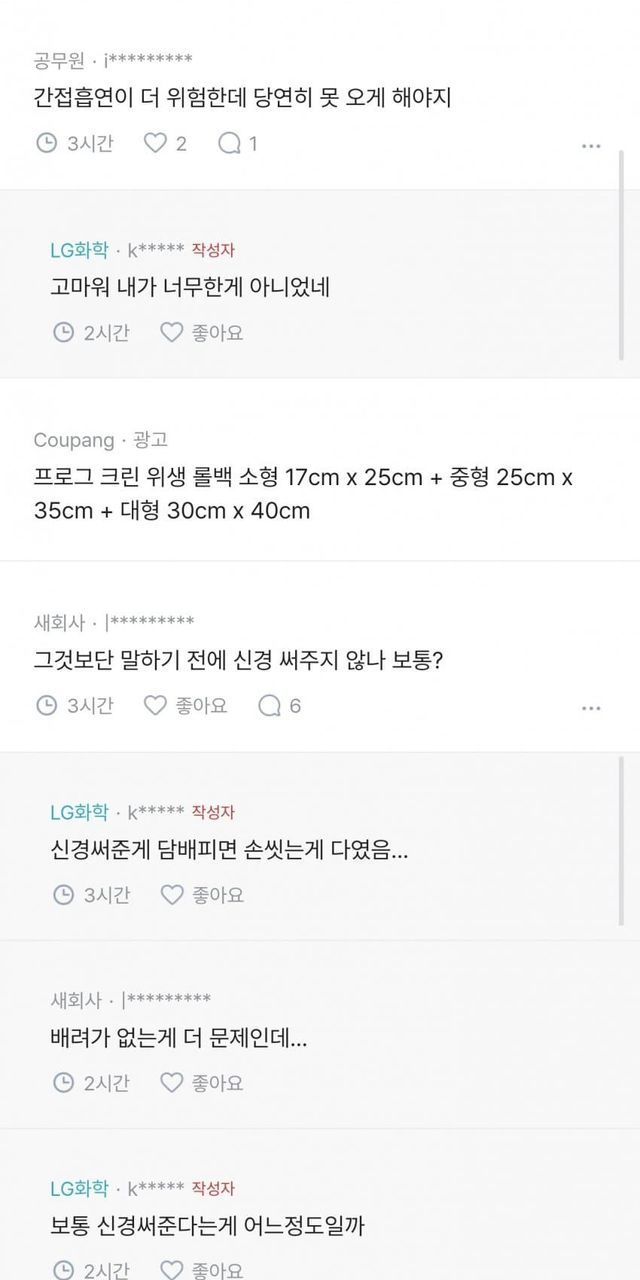The height and width of the screenshot is (1280, 640).
Task: Open more options on the '그것보단 말하기 전에' comment
Action: (591, 708)
